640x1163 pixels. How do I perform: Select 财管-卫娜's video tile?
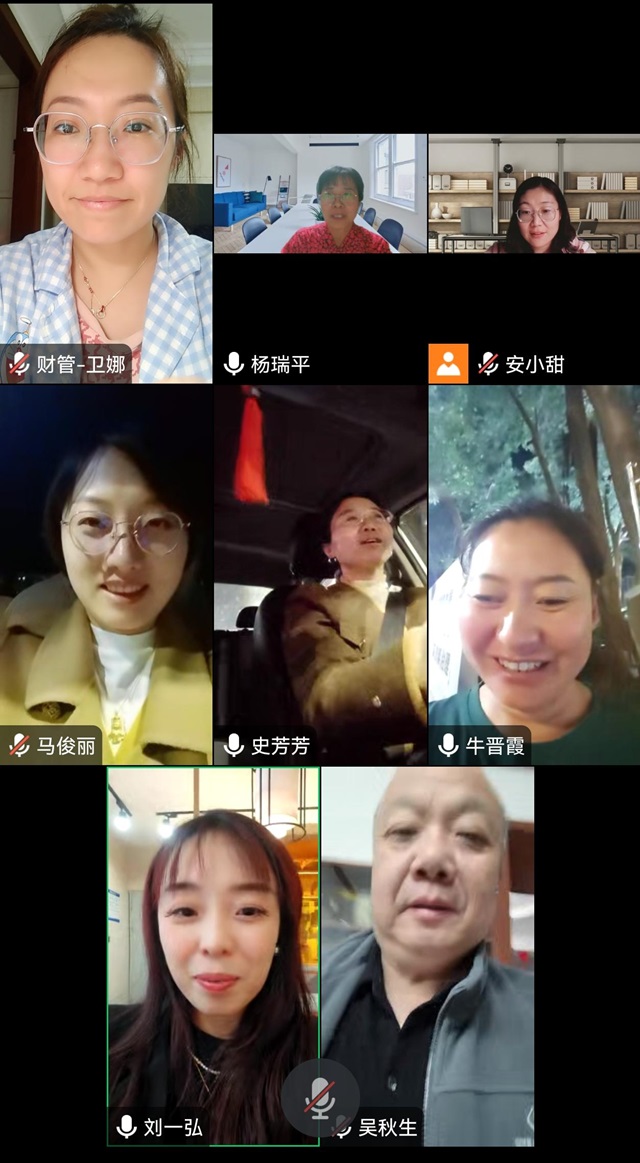point(106,192)
